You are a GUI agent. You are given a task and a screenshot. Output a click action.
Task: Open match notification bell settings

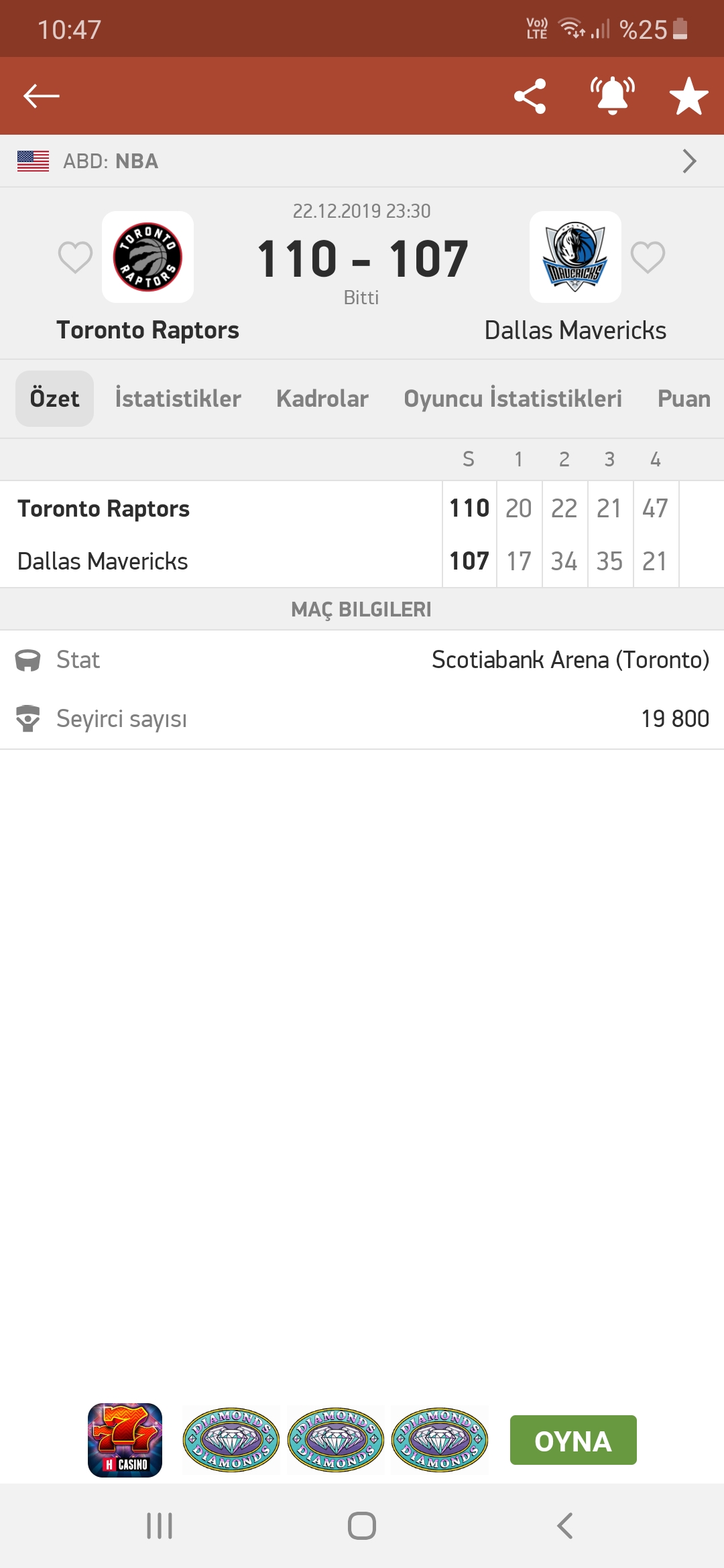pos(612,96)
